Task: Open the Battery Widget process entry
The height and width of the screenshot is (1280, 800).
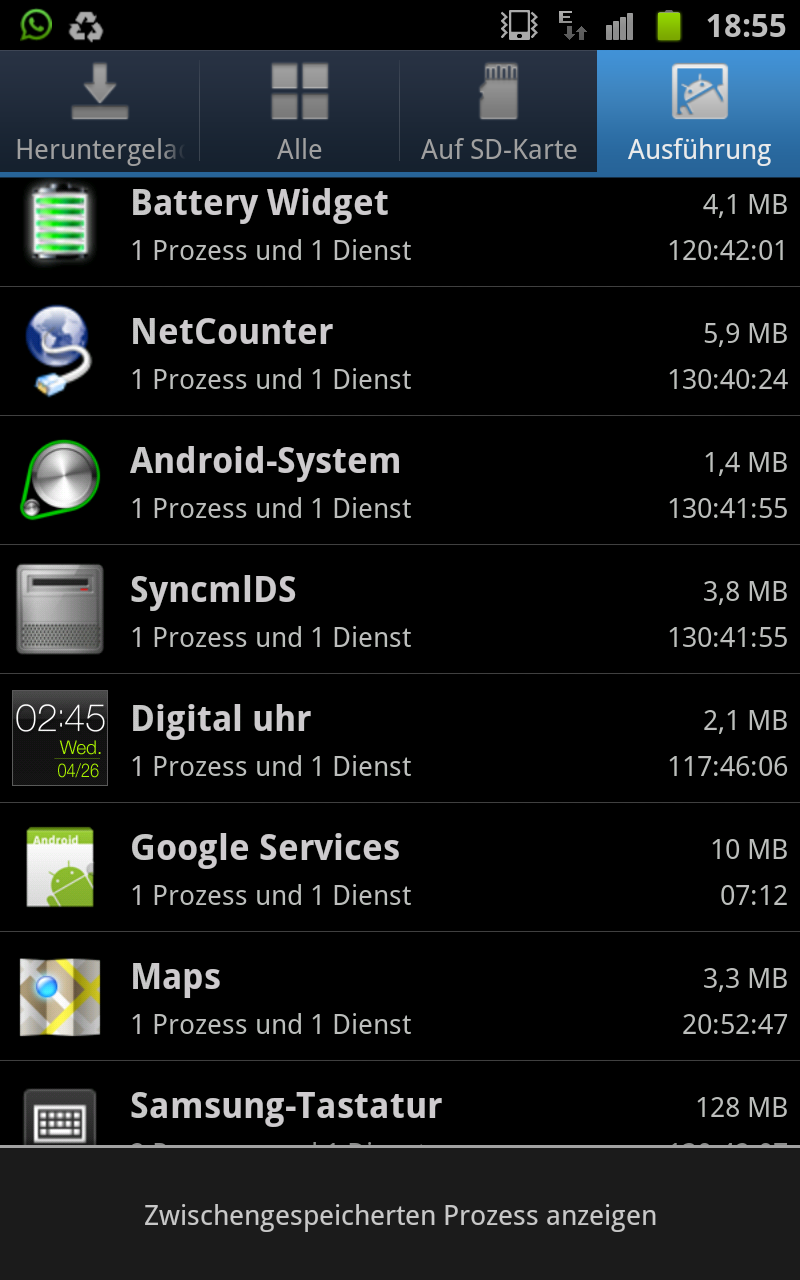Action: coord(400,231)
